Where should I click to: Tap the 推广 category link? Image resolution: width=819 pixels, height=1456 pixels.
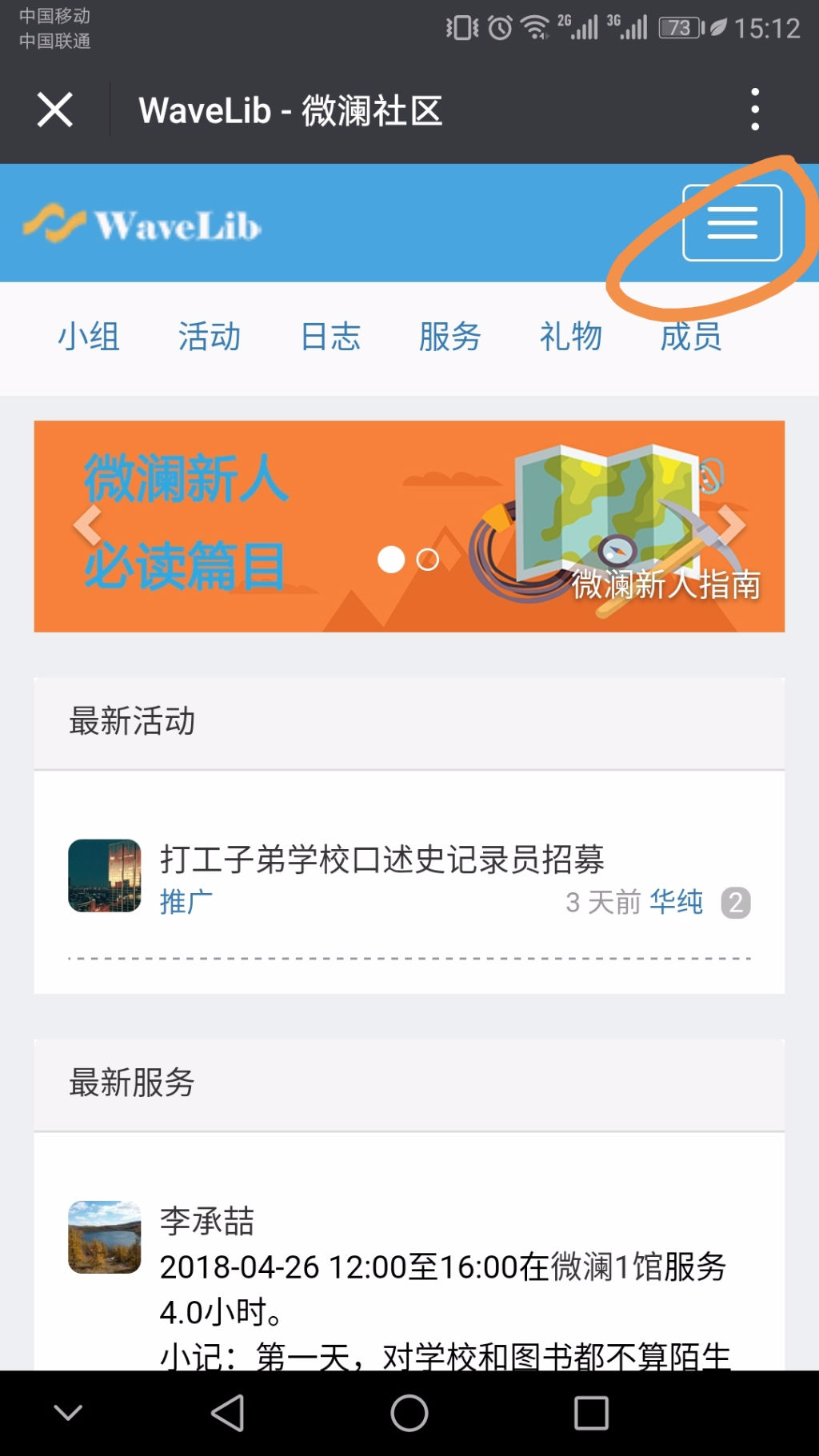coord(186,902)
